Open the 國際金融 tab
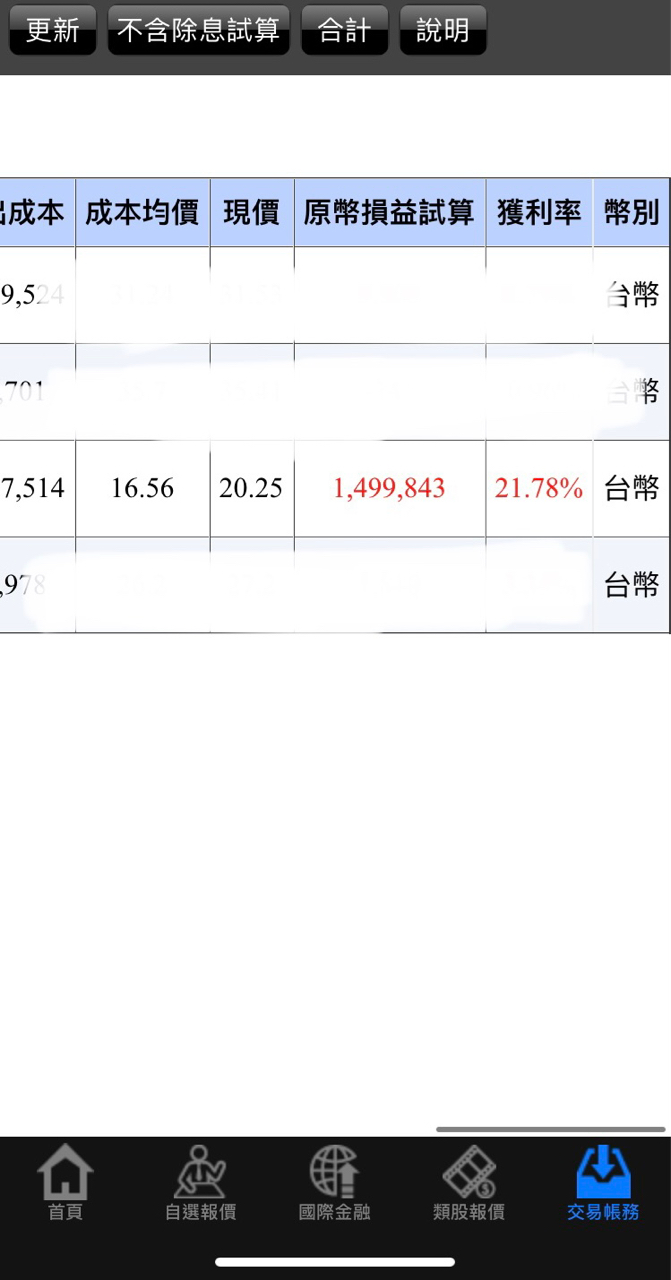Image resolution: width=671 pixels, height=1280 pixels. (x=335, y=1183)
